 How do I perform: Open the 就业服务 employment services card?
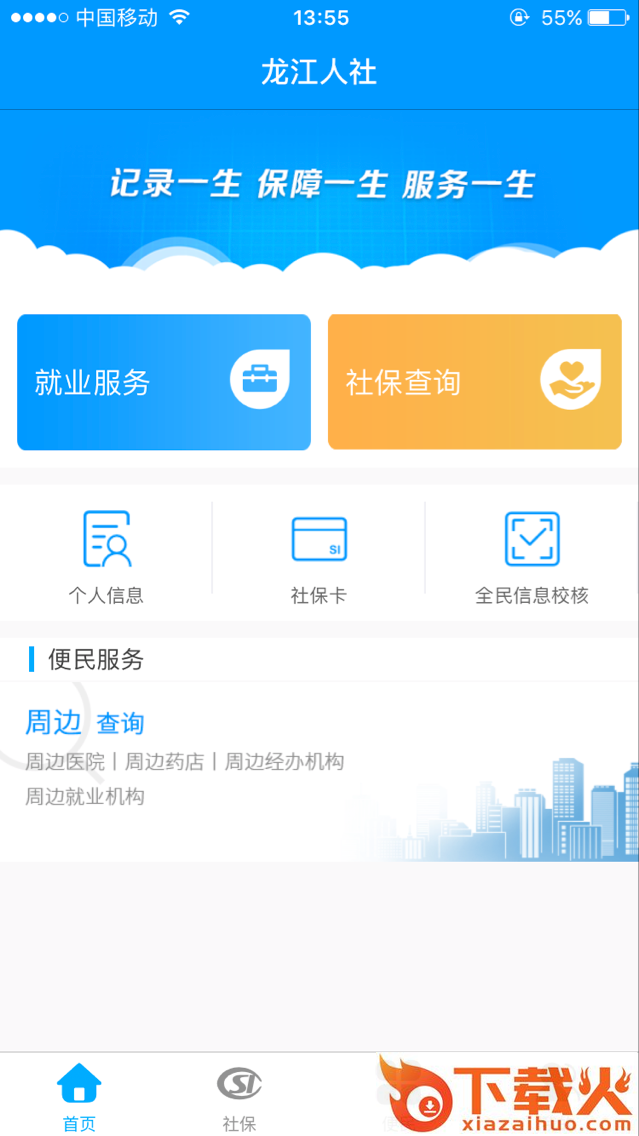[x=163, y=382]
